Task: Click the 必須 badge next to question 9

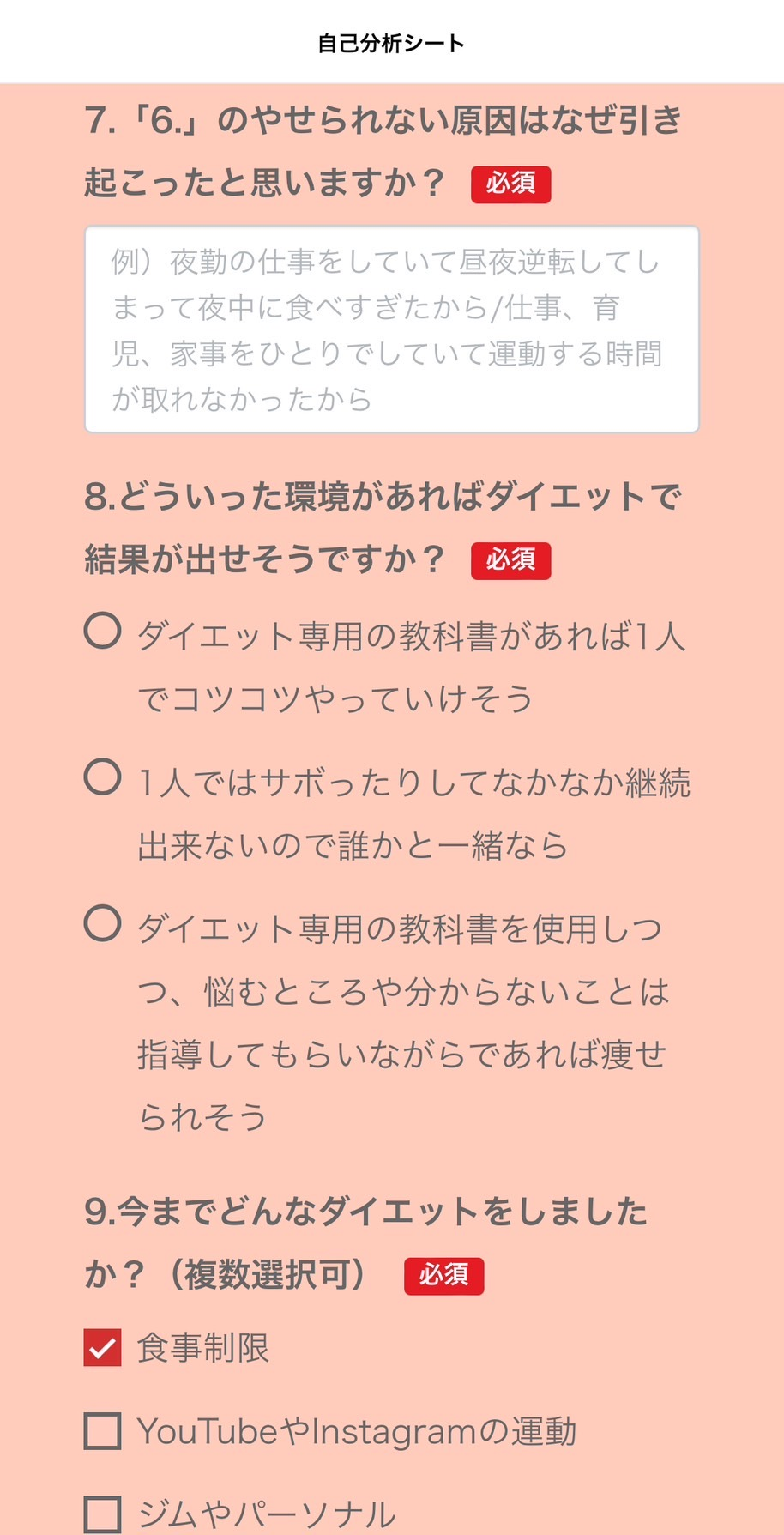Action: coord(443,1276)
